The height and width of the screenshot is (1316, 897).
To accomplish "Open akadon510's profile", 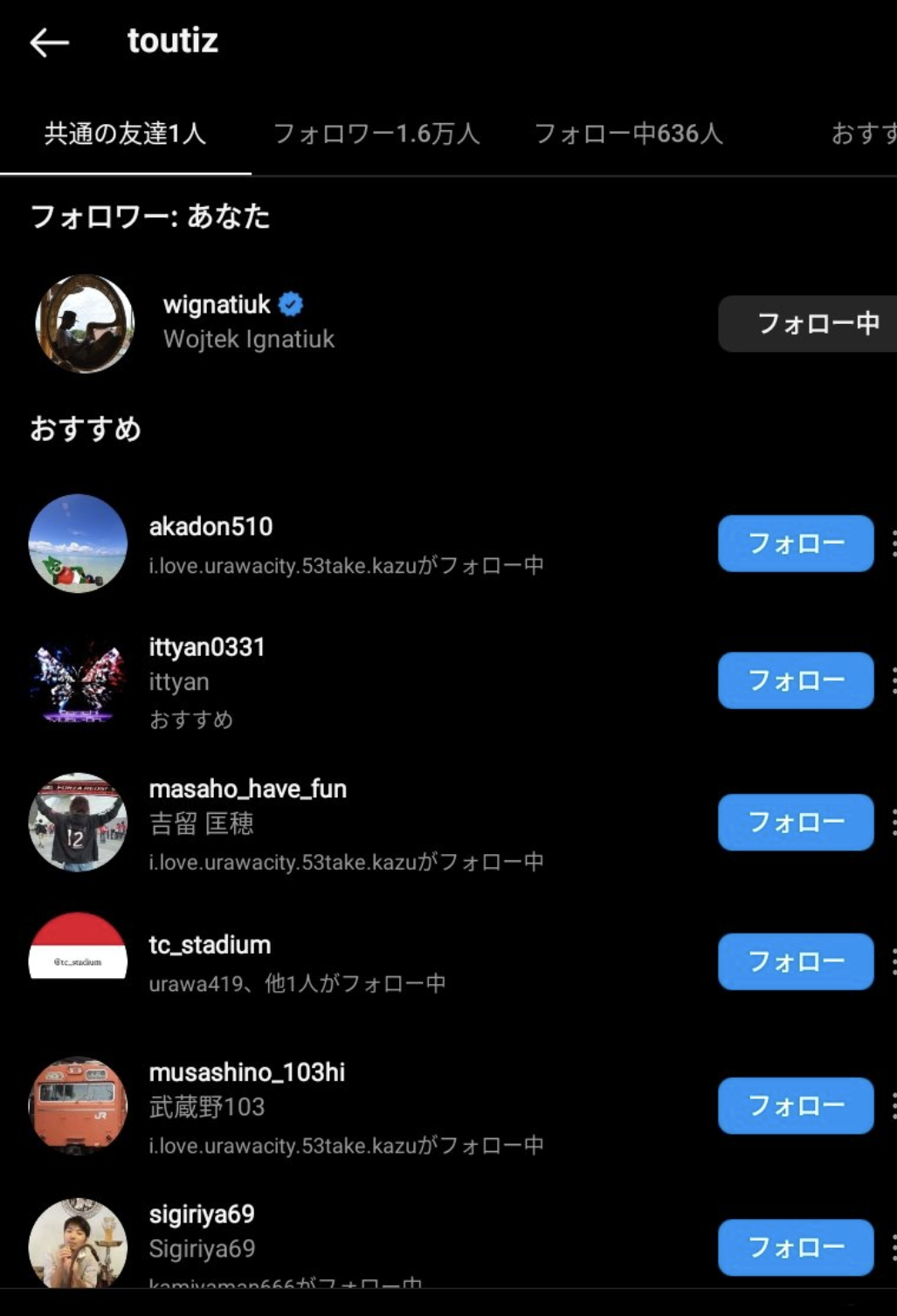I will tap(210, 527).
